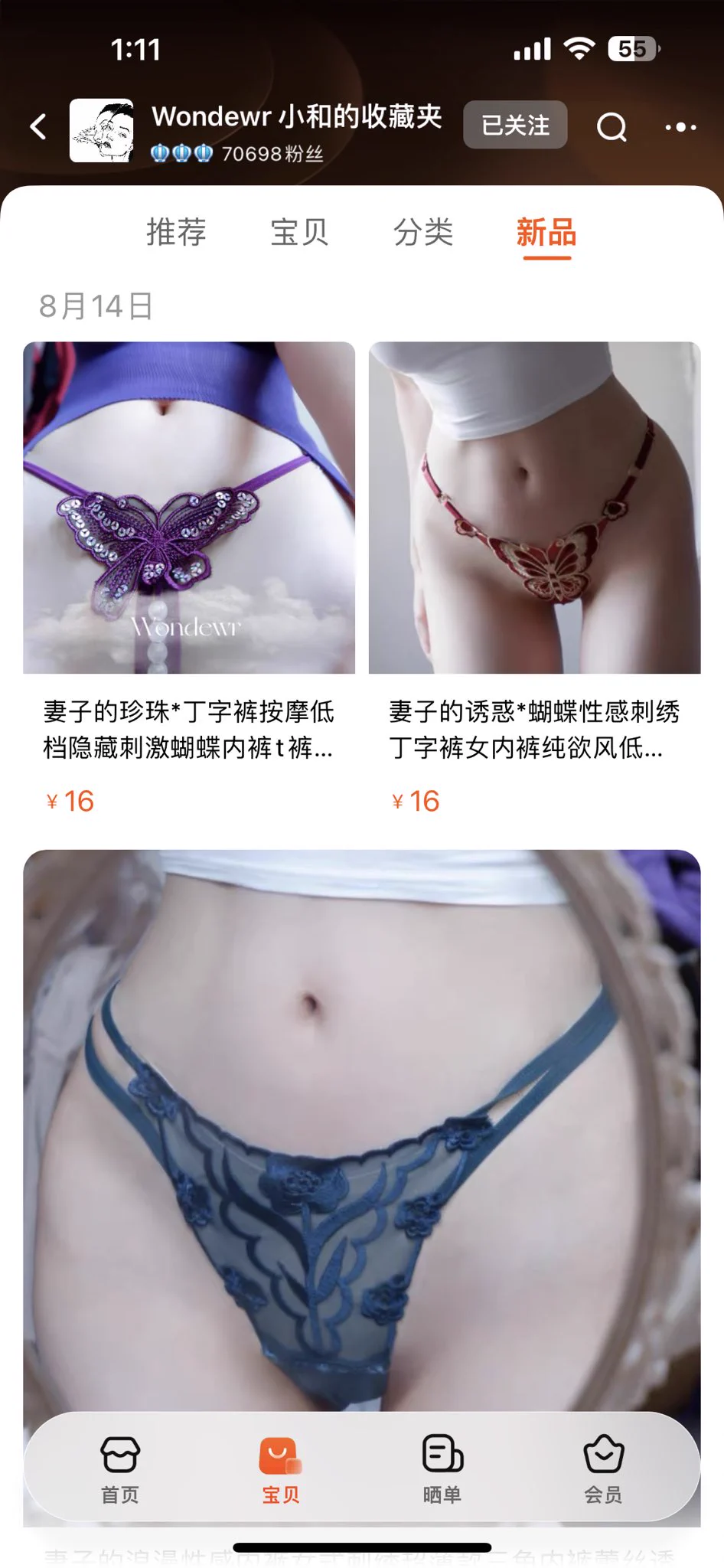Image resolution: width=724 pixels, height=1568 pixels.
Task: Go back with the top arrow
Action: point(38,126)
